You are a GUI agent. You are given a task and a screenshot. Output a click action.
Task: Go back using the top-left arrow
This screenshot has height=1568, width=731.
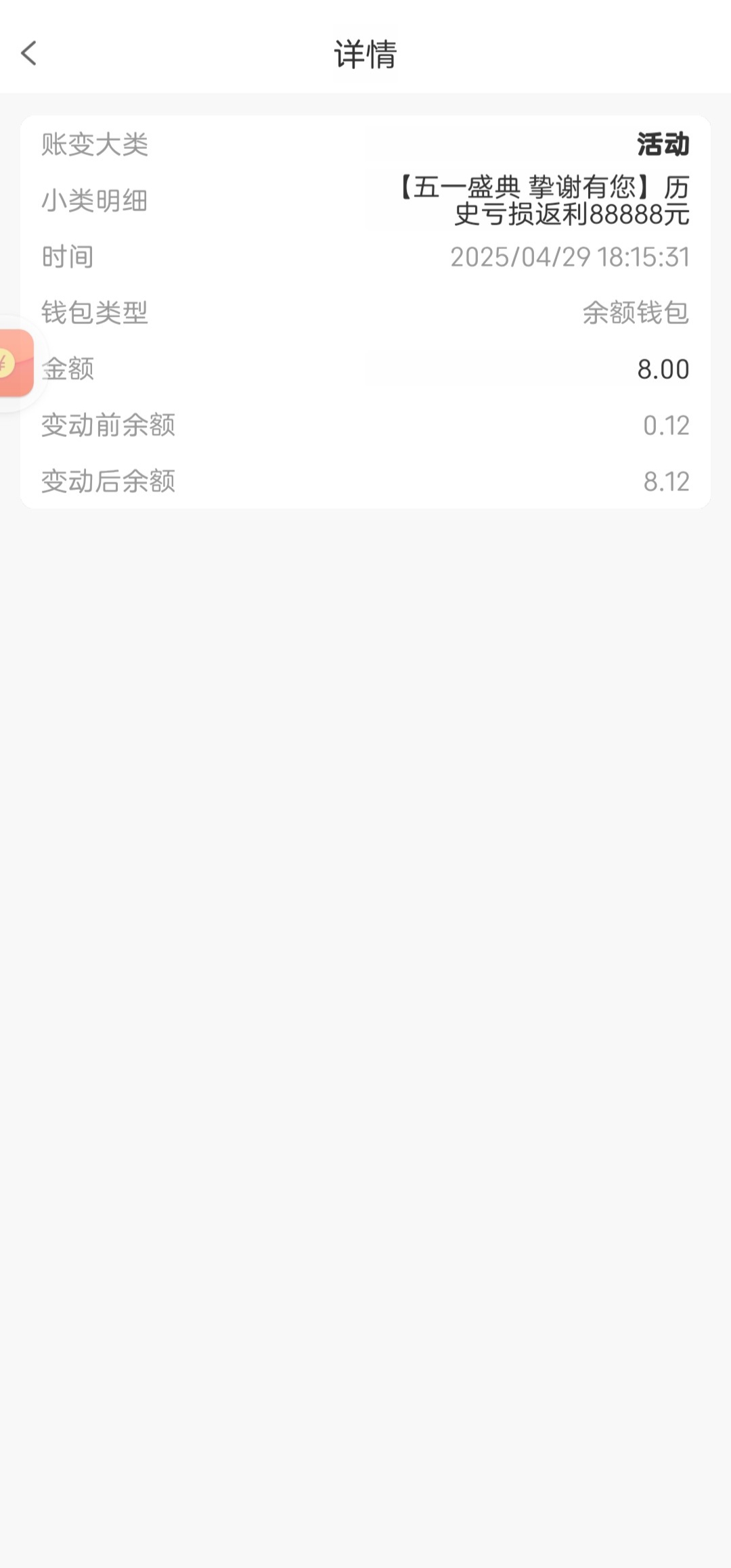click(28, 53)
